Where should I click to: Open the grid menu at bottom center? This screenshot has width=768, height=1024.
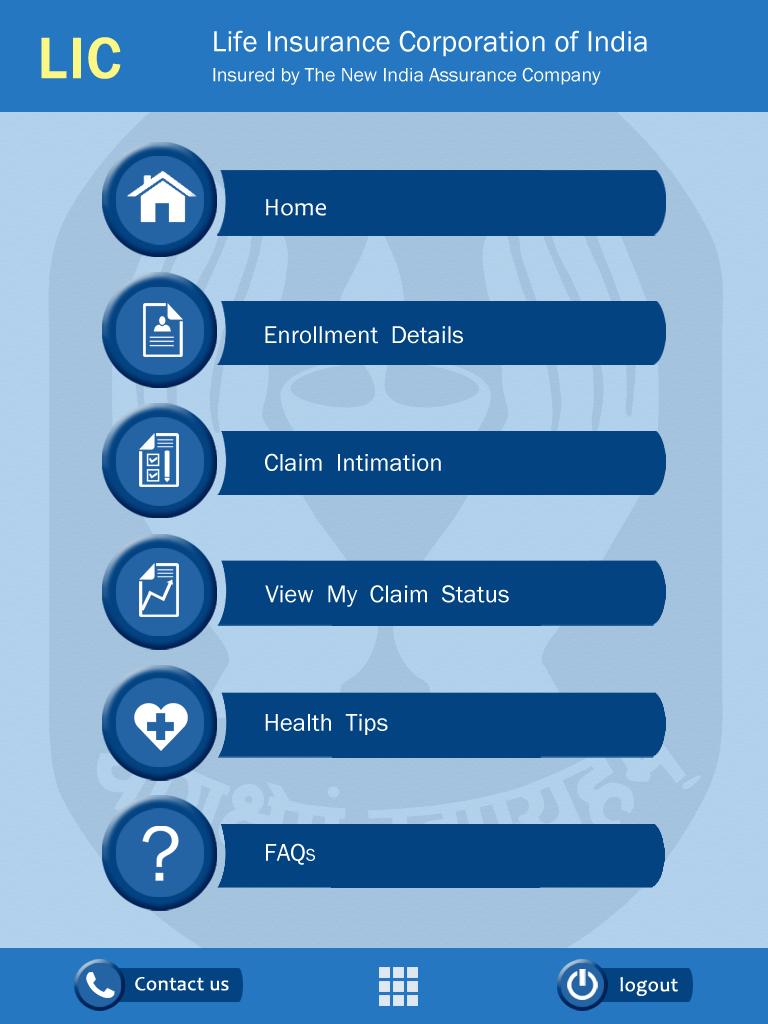click(x=396, y=984)
